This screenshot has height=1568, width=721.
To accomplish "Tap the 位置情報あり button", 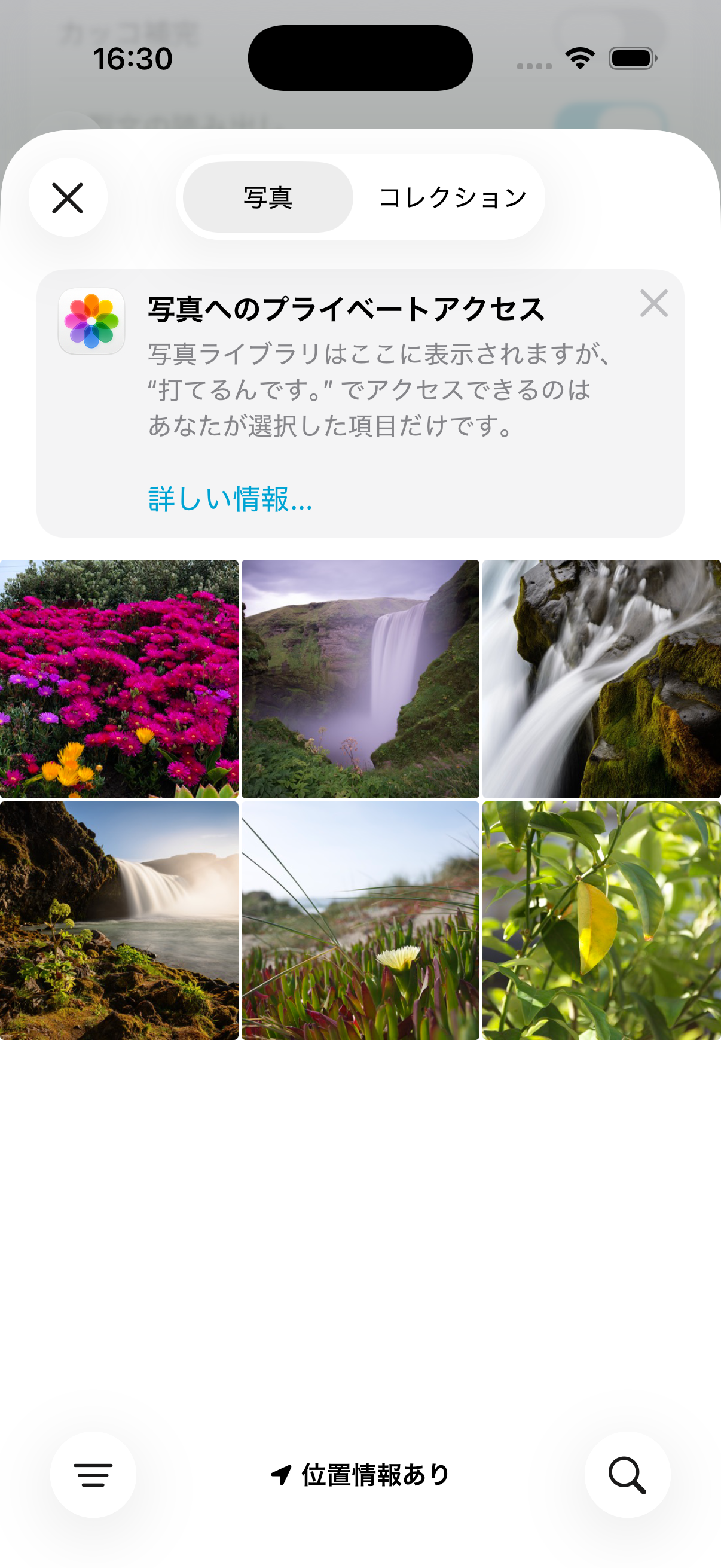I will (x=360, y=1474).
